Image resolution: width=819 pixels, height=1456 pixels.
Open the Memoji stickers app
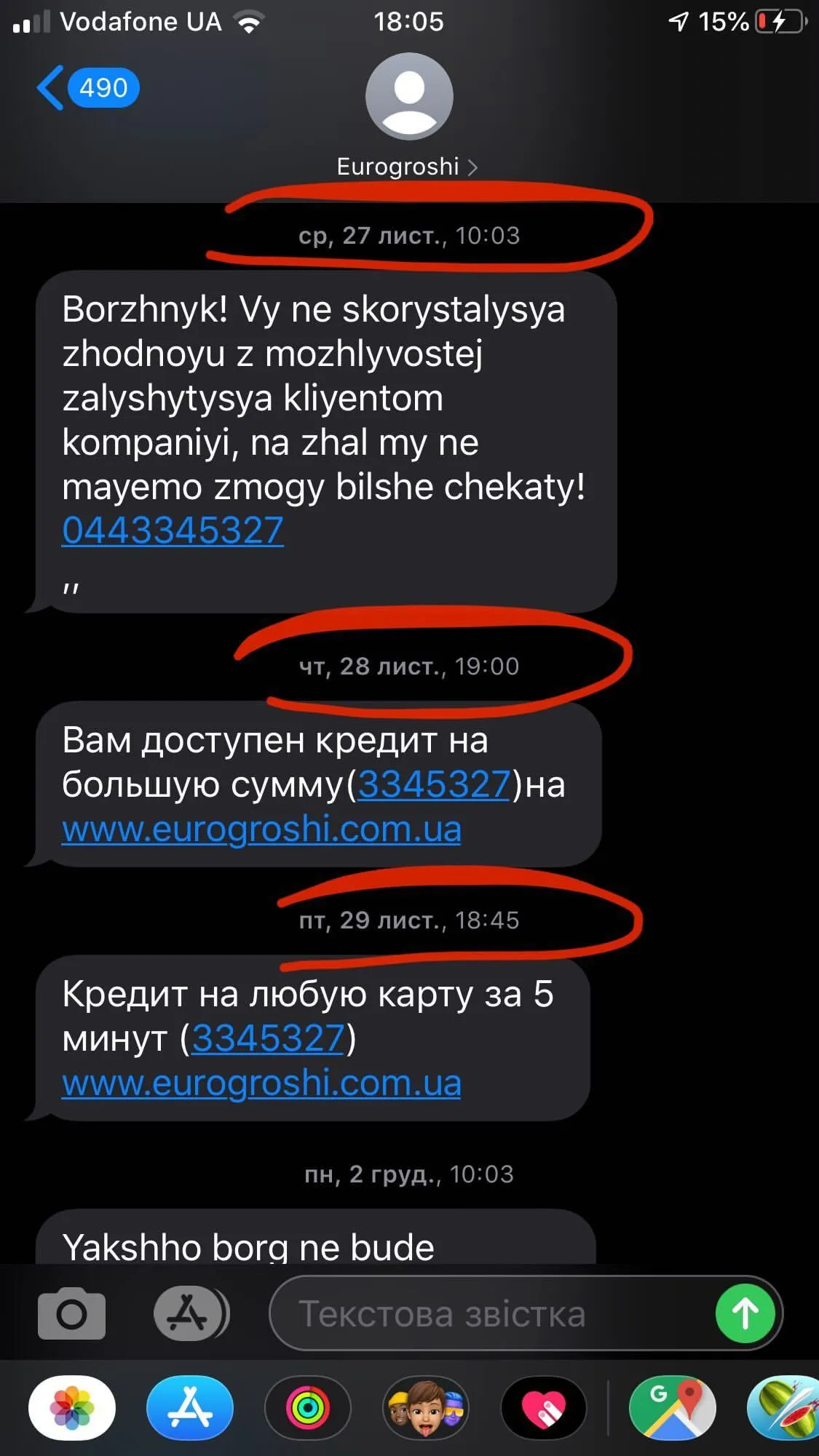click(426, 1407)
